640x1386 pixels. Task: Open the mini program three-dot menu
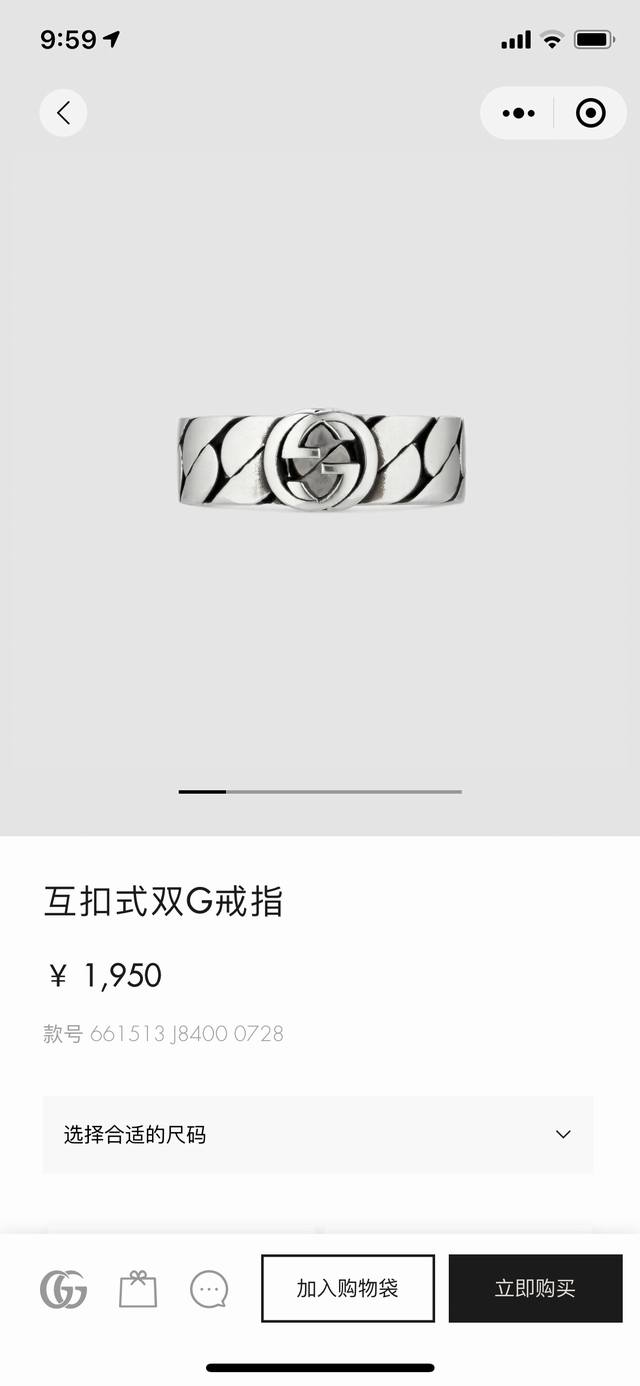pos(518,113)
